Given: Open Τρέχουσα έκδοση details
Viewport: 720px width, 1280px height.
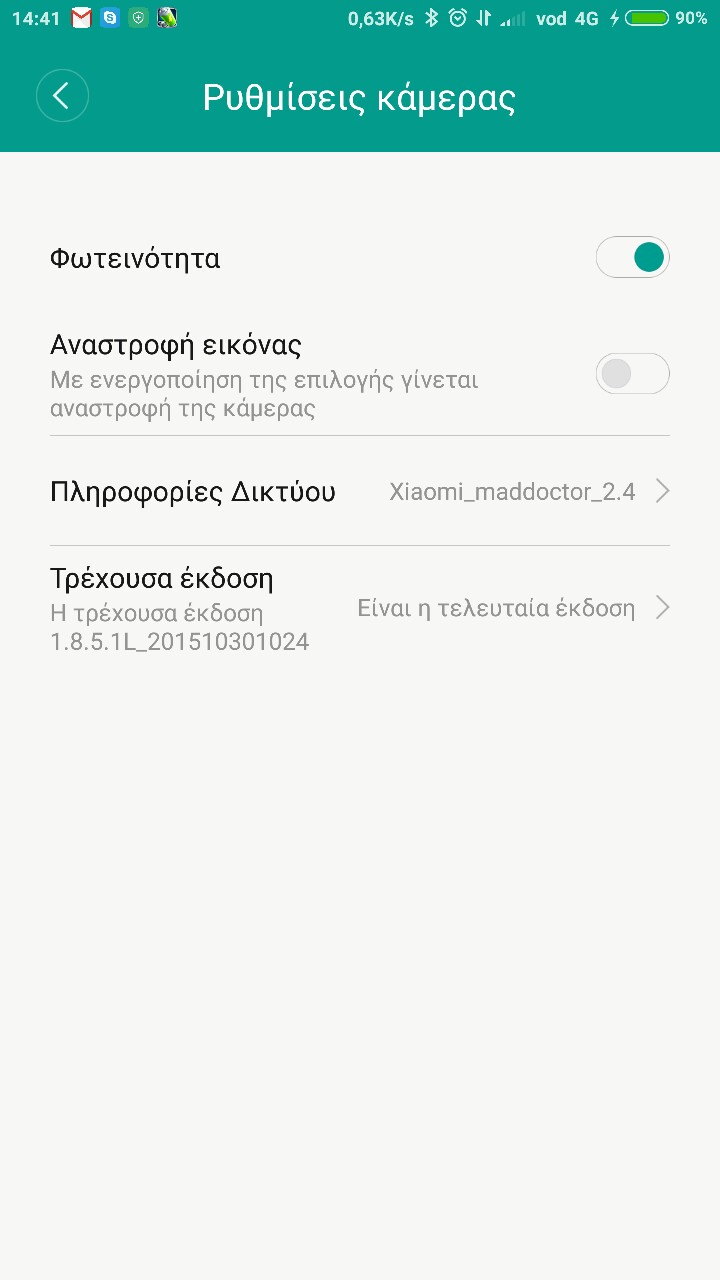Looking at the screenshot, I should tap(360, 608).
